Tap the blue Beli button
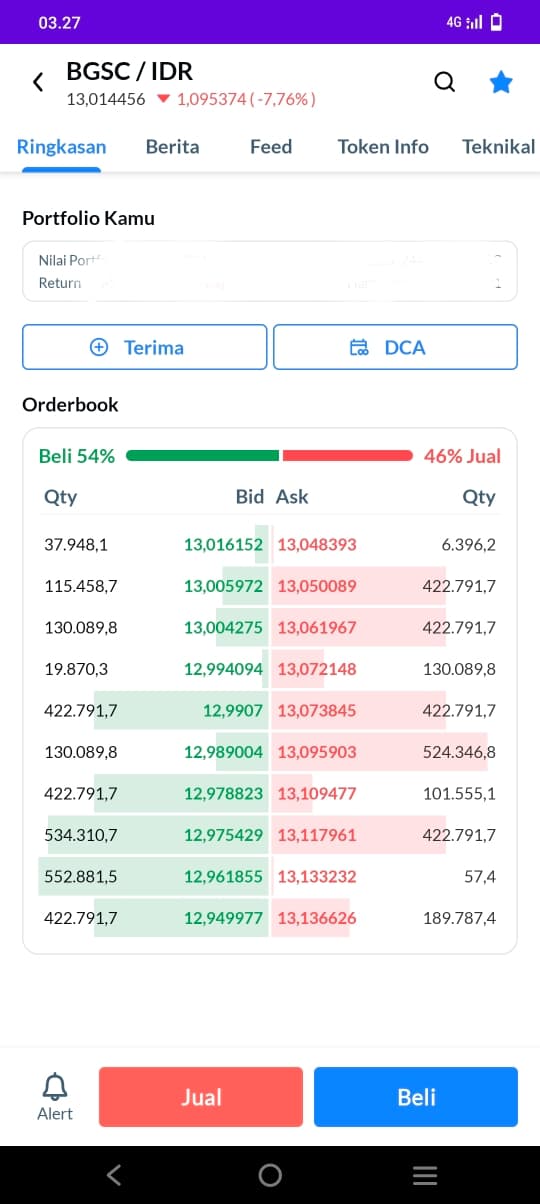 [416, 1097]
